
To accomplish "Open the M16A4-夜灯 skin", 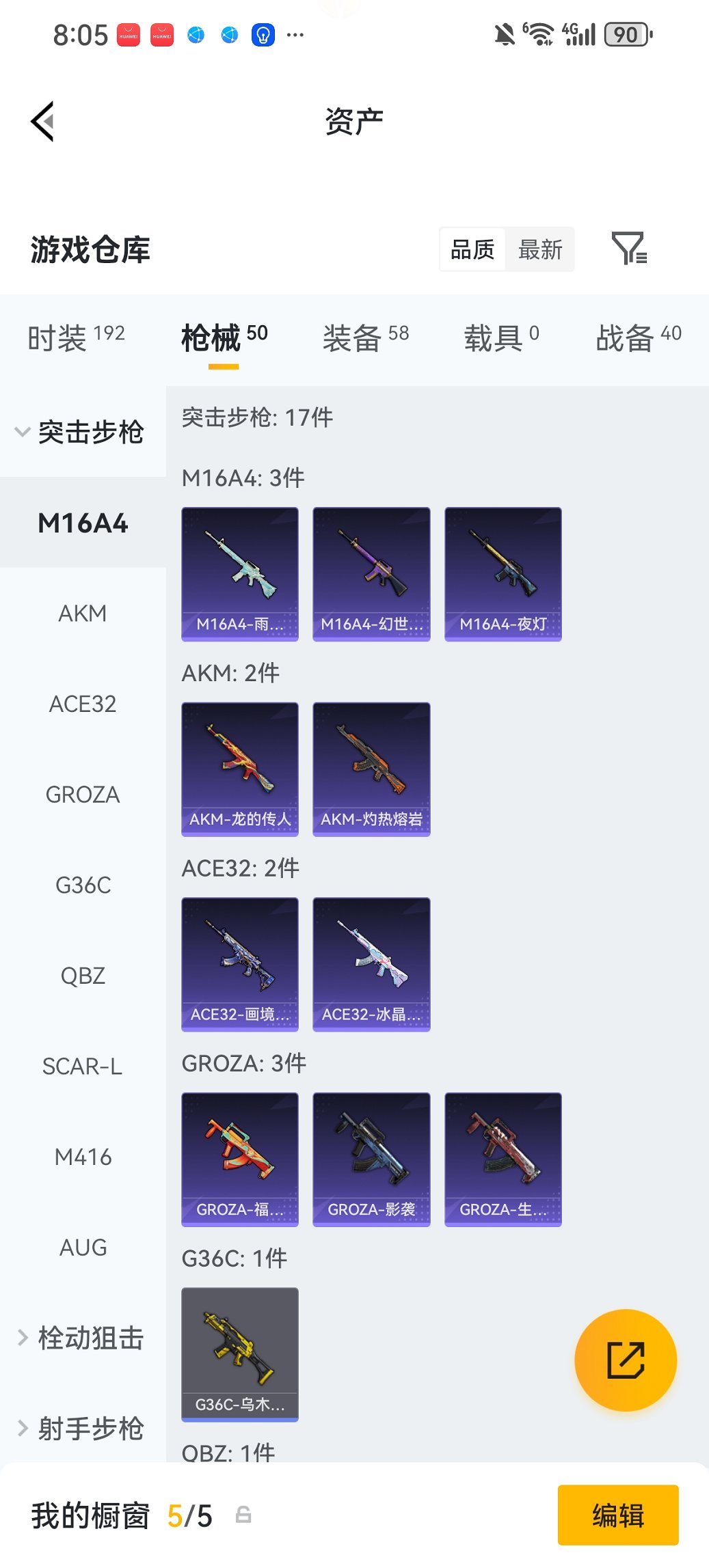I will tap(503, 574).
